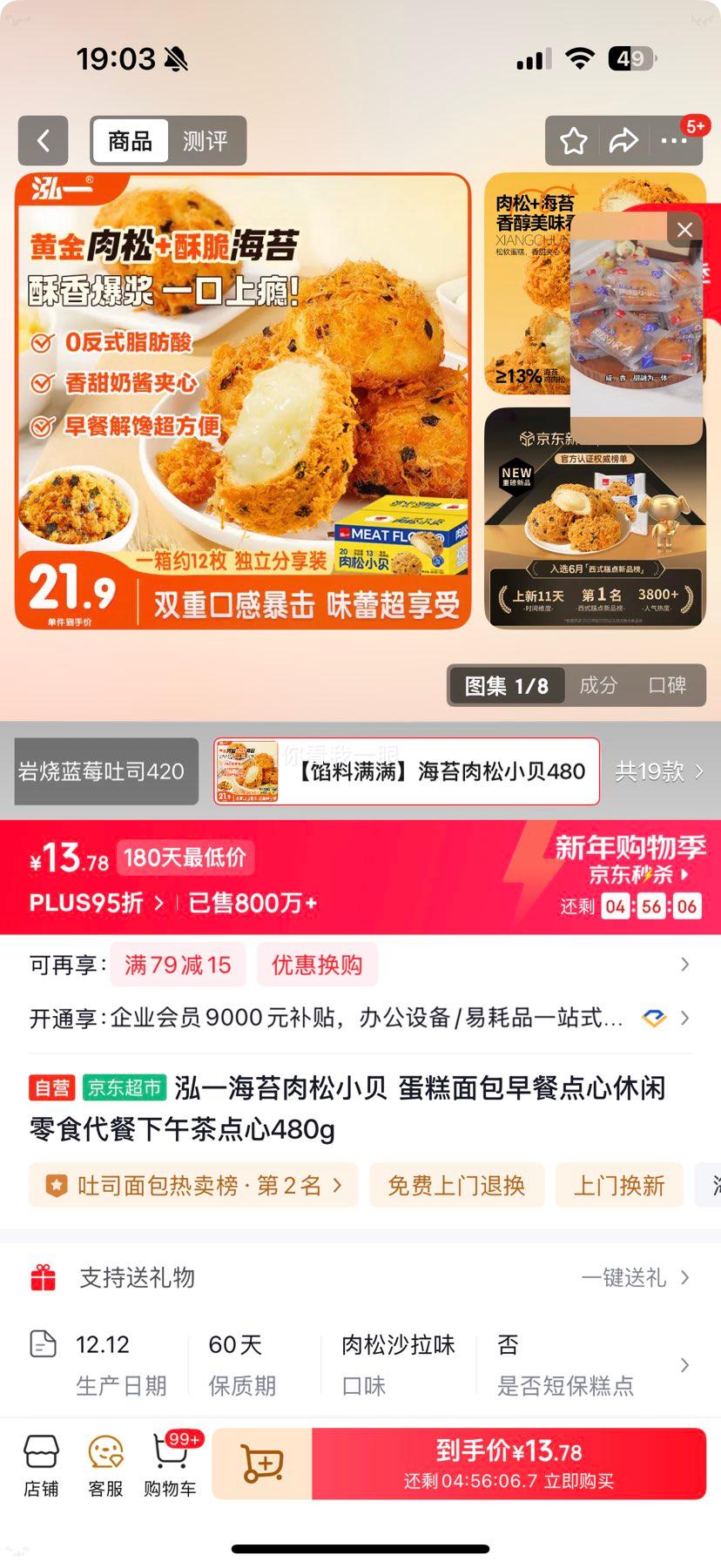Viewport: 721px width, 1568px height.
Task: Claim the 满79减15 coupon
Action: [178, 964]
